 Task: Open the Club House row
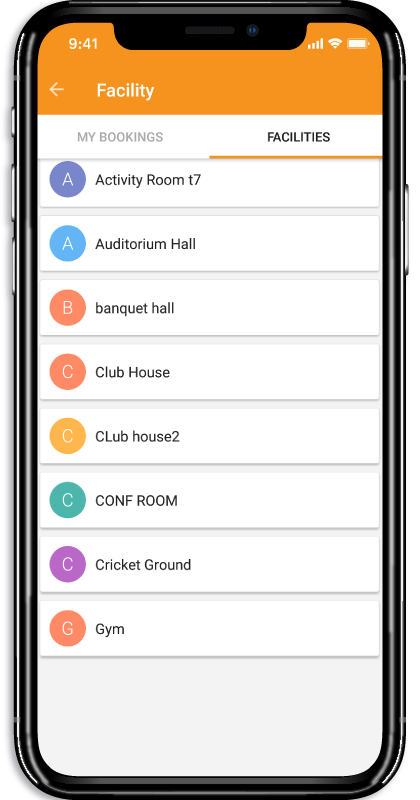pos(209,372)
